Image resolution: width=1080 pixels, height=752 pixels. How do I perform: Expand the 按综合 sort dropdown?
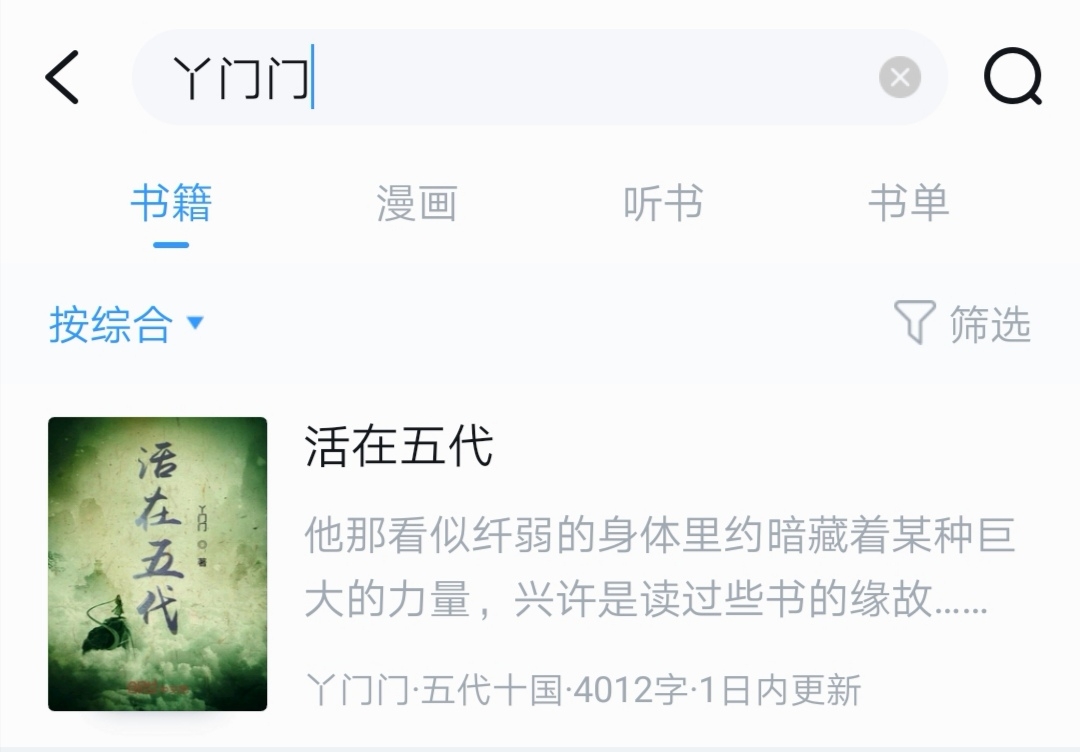pyautogui.click(x=127, y=324)
